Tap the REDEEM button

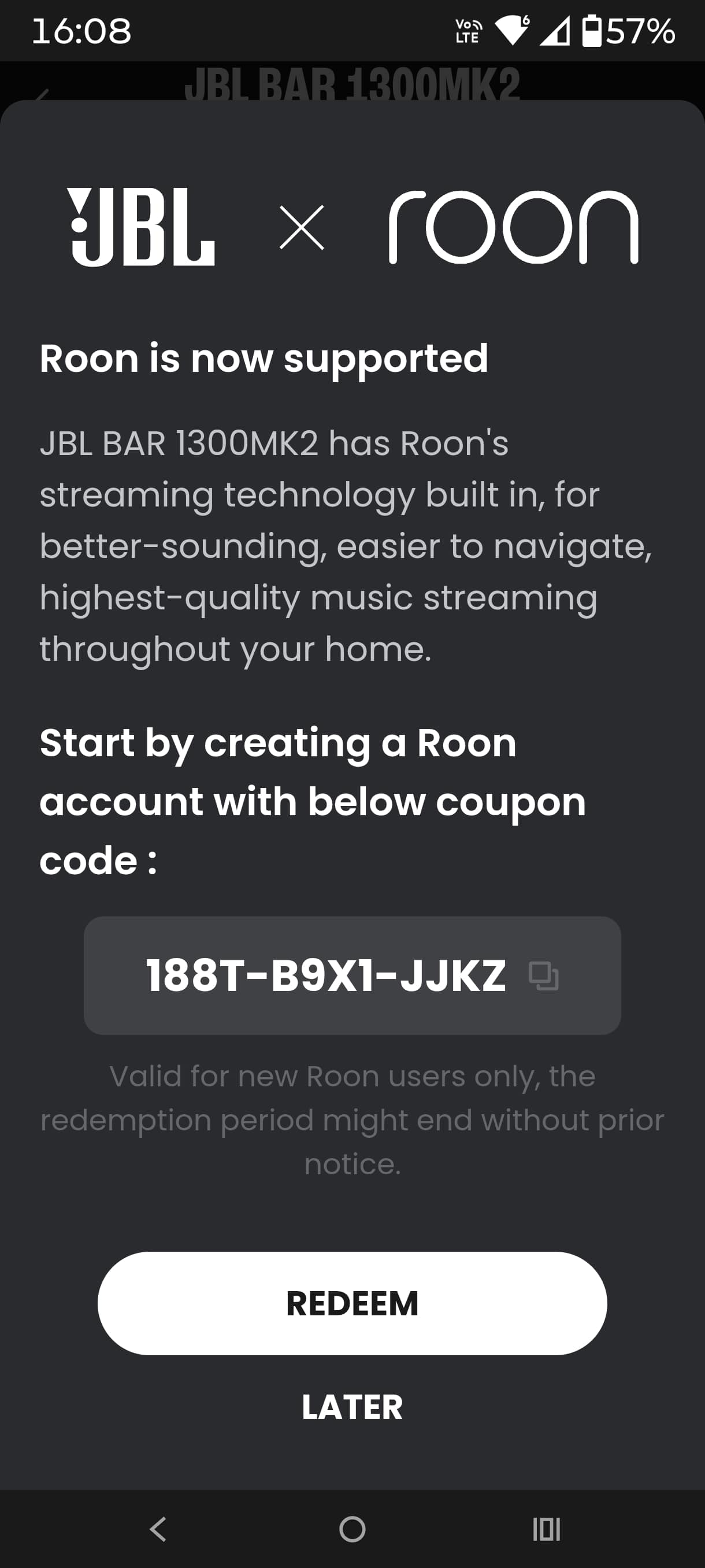click(x=352, y=1303)
